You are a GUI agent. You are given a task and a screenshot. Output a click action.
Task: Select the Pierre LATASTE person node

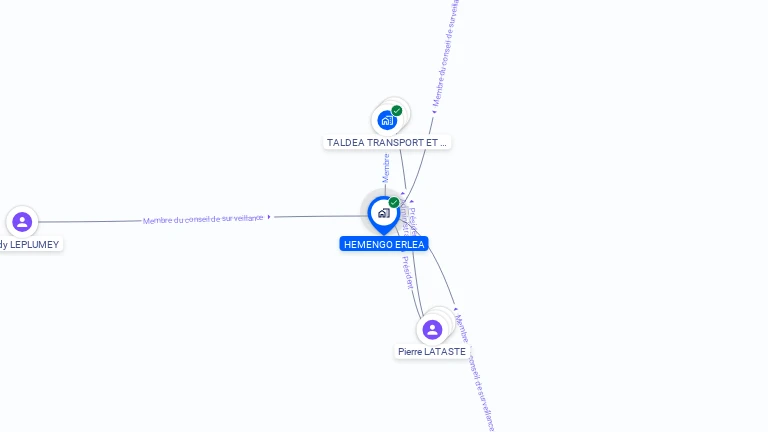432,330
